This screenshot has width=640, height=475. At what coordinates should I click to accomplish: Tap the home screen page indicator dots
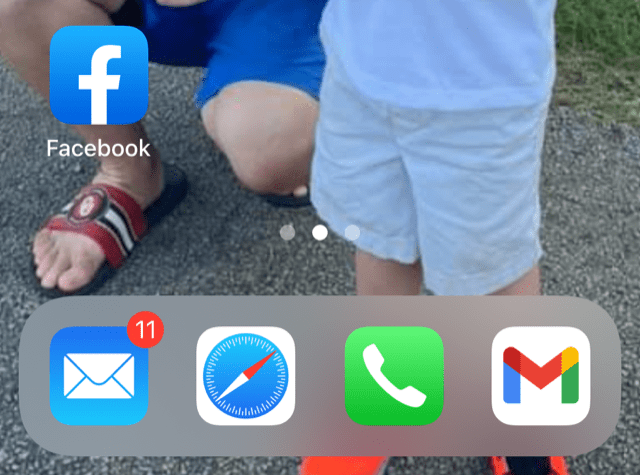320,232
